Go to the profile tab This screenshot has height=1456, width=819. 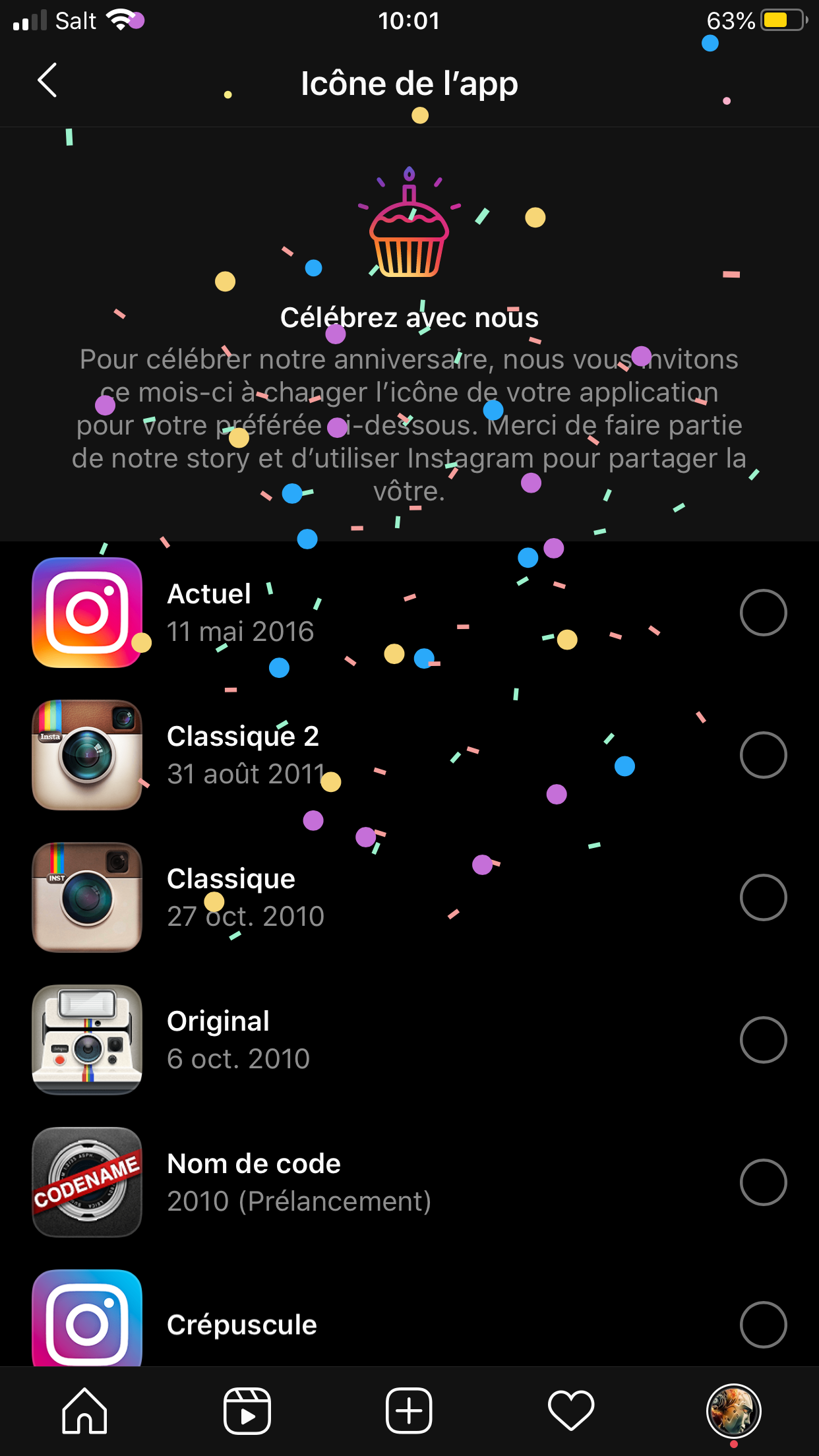click(x=733, y=1411)
